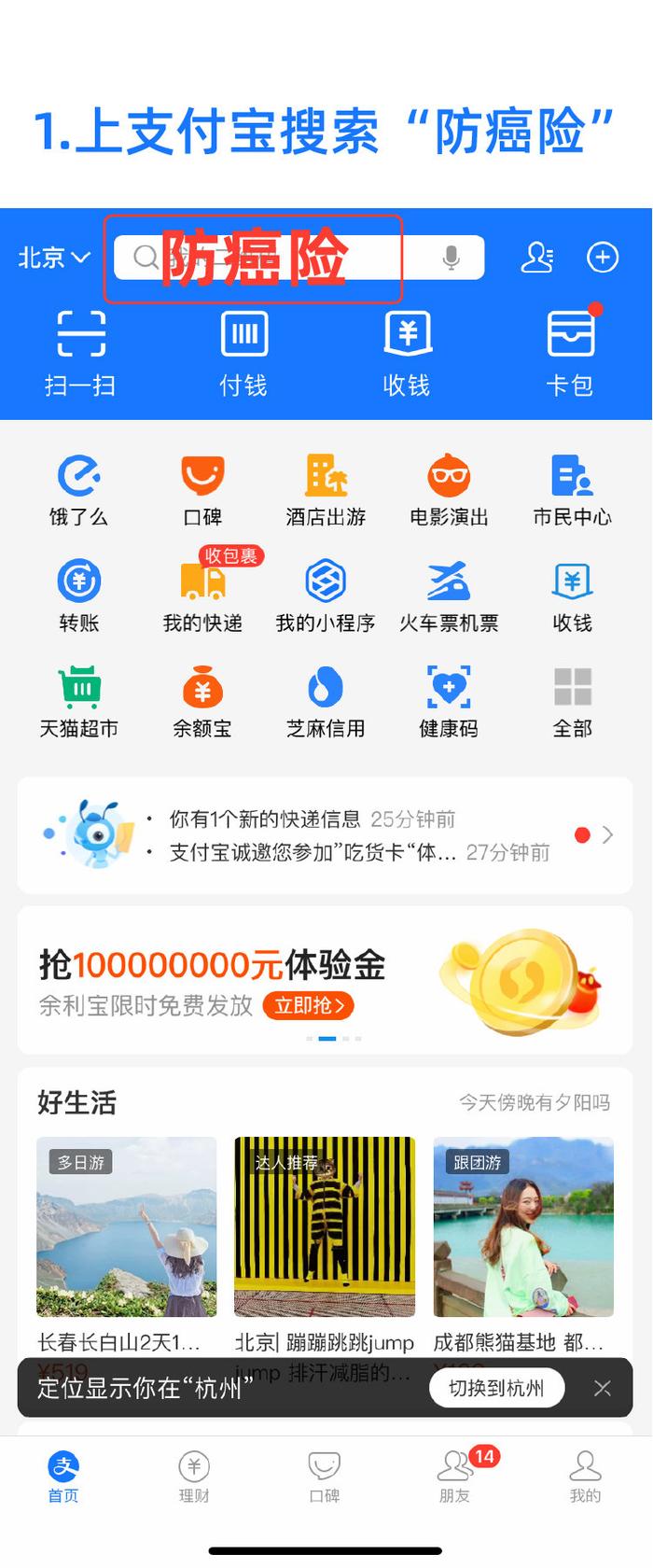Select 切换到杭州 button
Viewport: 653px width, 1568px height.
point(496,1388)
